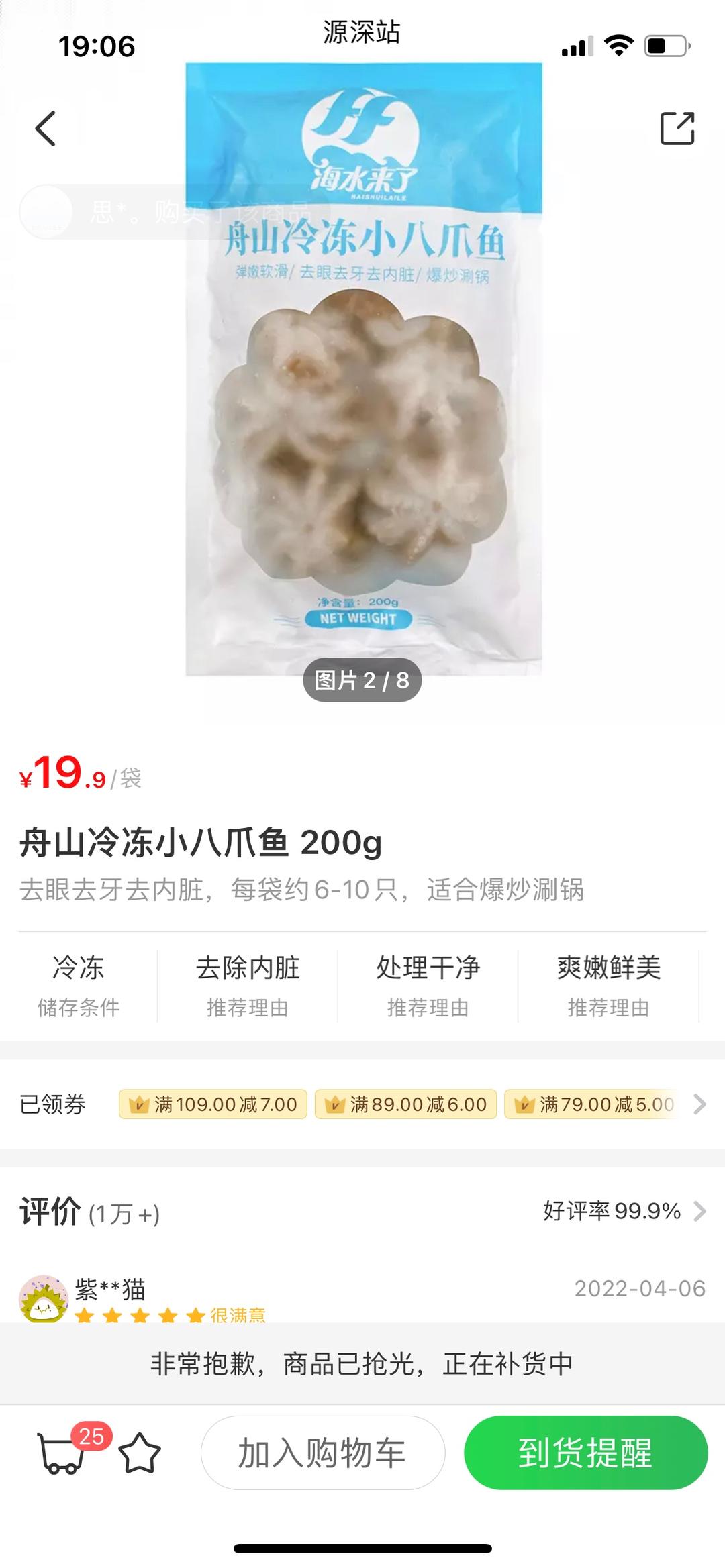Favorite this product with the star icon
The width and height of the screenshot is (725, 1568).
(140, 1453)
